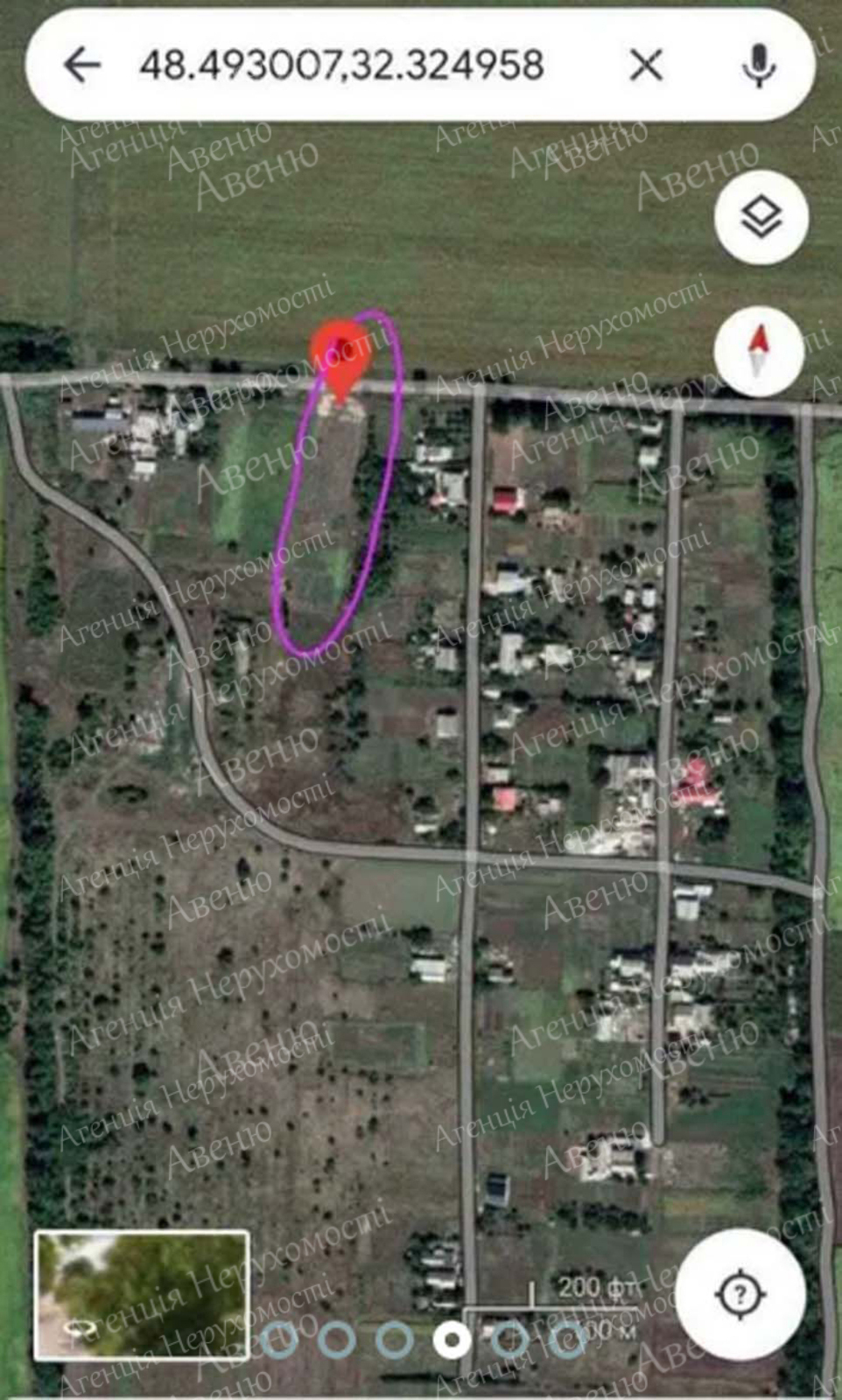This screenshot has width=842, height=1400.
Task: Tap the compass to reset map orientation
Action: click(759, 352)
